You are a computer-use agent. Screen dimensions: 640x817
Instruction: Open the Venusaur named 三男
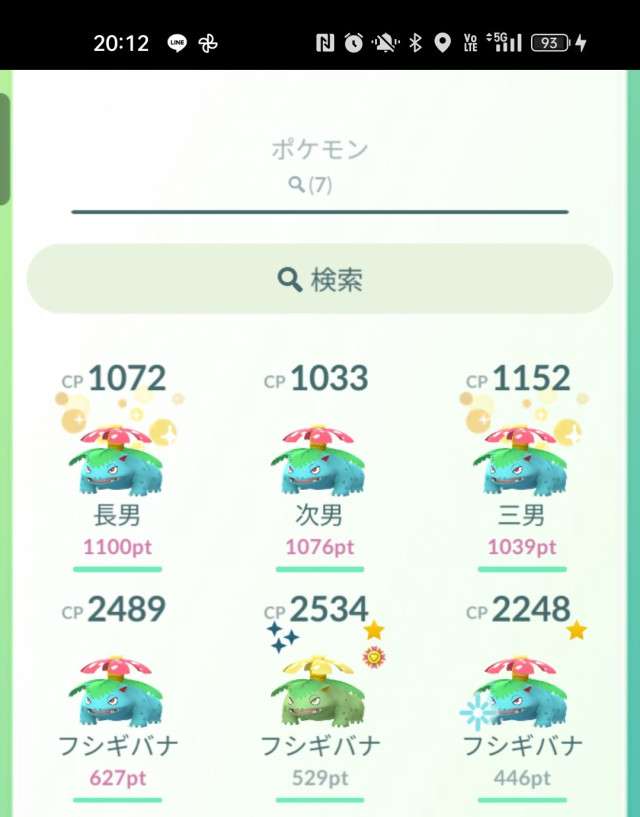(x=520, y=461)
